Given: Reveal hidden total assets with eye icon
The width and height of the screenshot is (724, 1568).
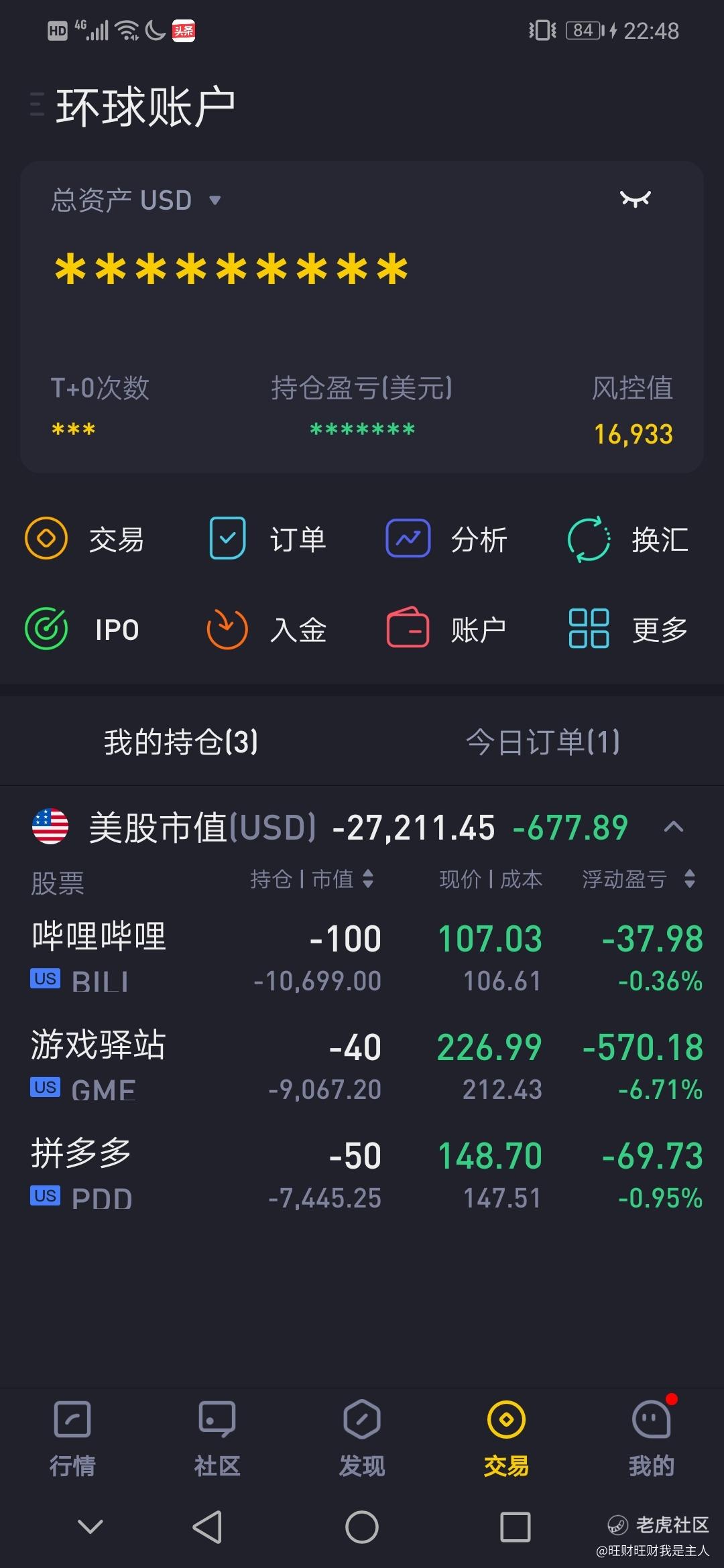Looking at the screenshot, I should tap(635, 199).
